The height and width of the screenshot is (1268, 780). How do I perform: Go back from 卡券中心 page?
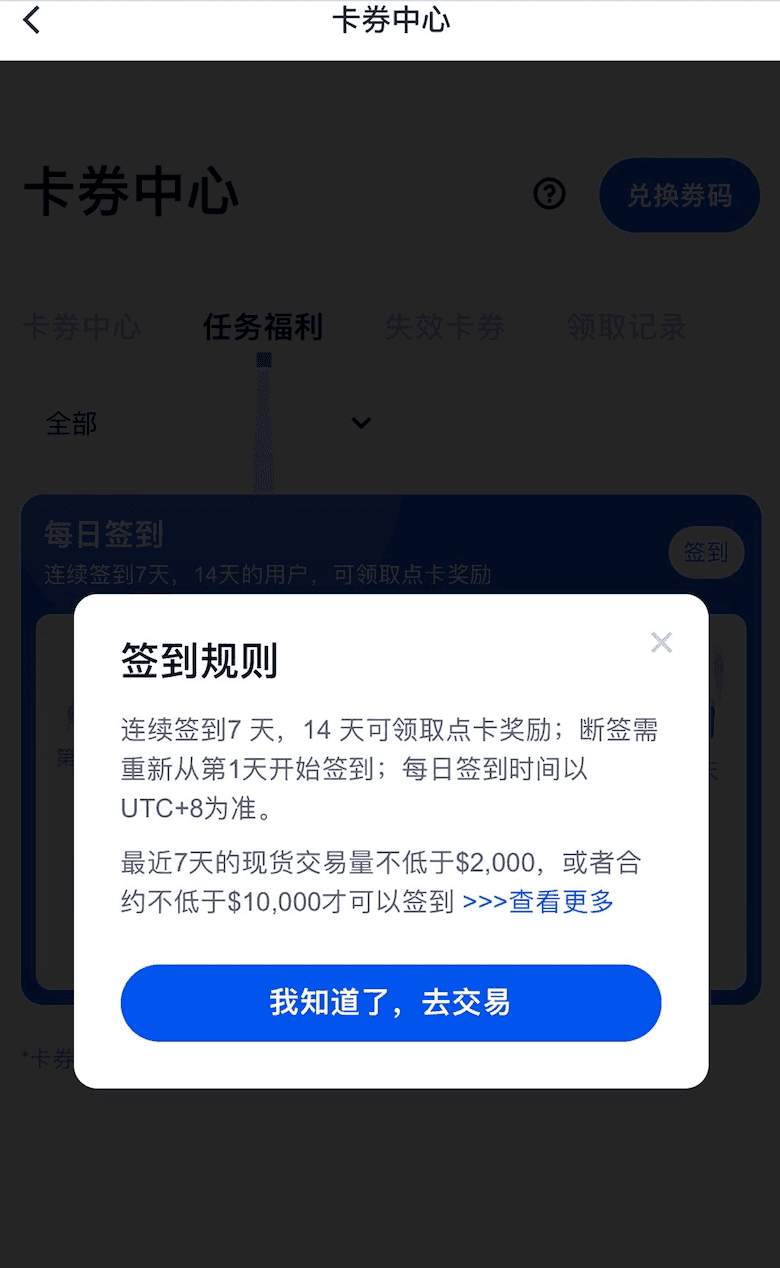(32, 20)
